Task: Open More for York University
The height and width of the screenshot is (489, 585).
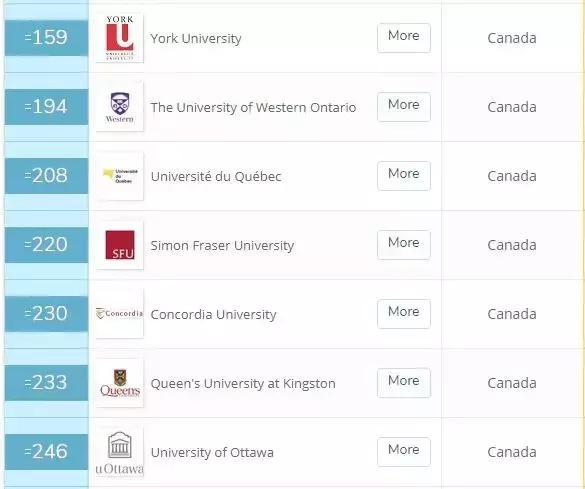Action: (404, 38)
